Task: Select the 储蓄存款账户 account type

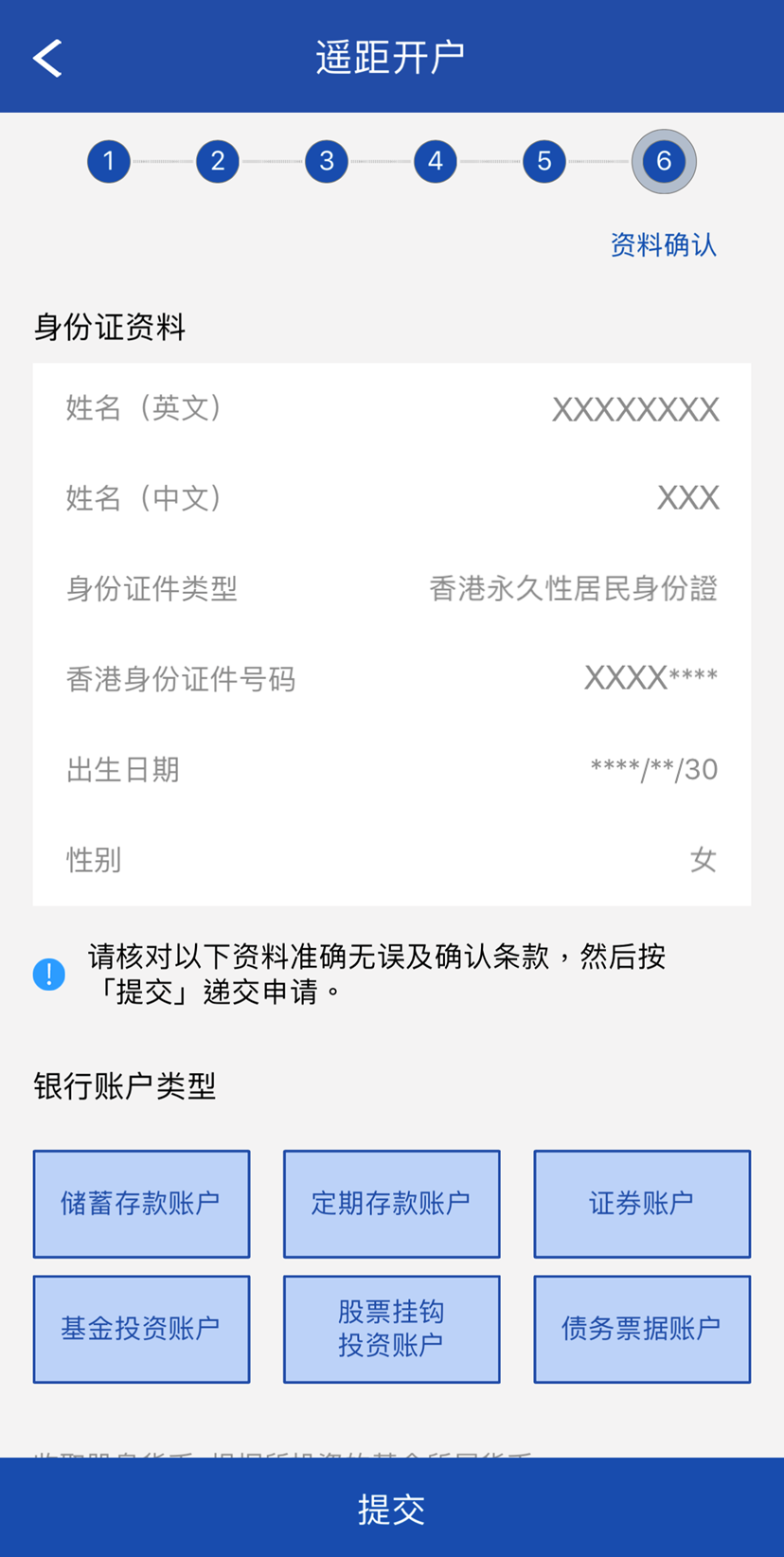Action: point(142,1204)
